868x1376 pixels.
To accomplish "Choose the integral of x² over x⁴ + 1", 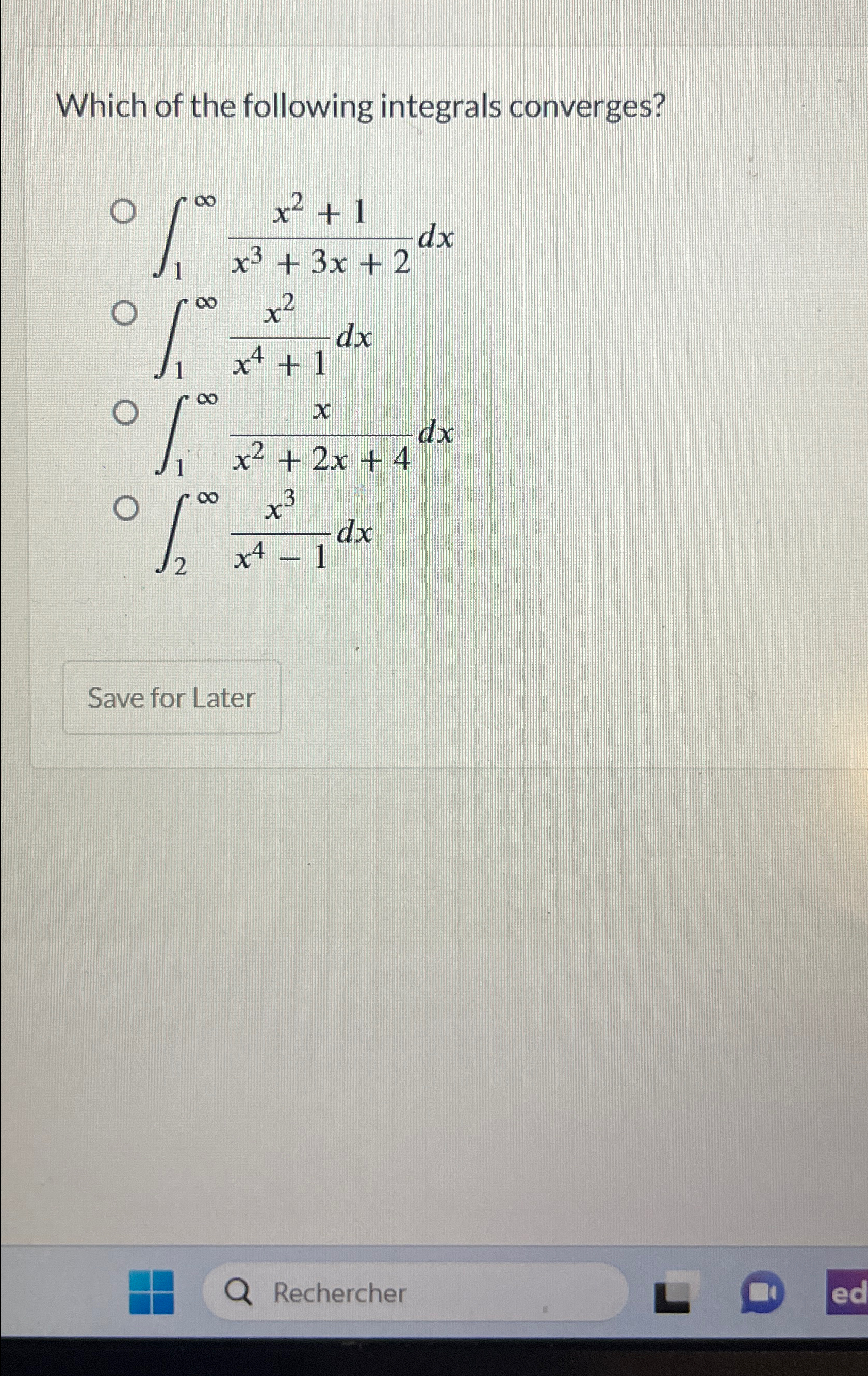I will click(124, 313).
